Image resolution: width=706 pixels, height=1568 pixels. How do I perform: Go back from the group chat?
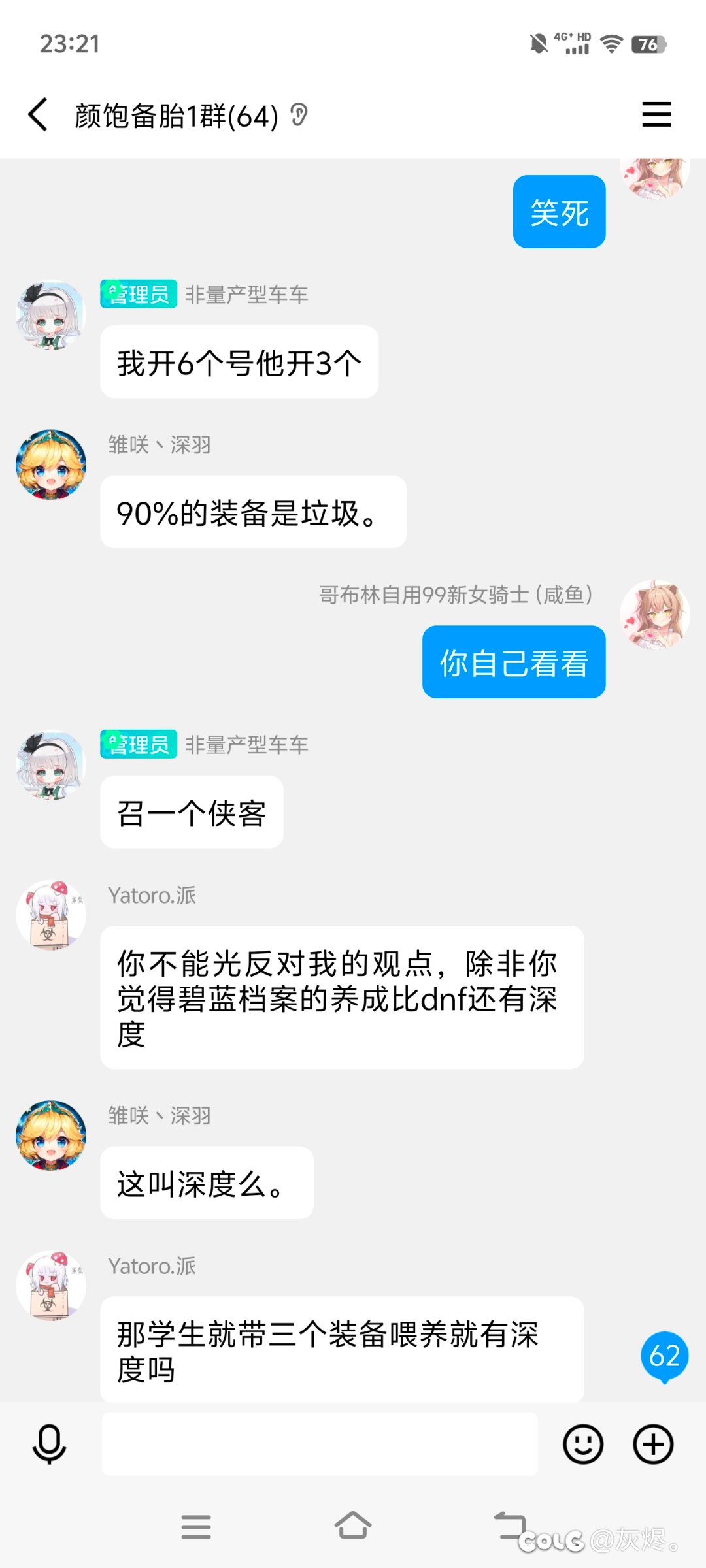coord(38,115)
